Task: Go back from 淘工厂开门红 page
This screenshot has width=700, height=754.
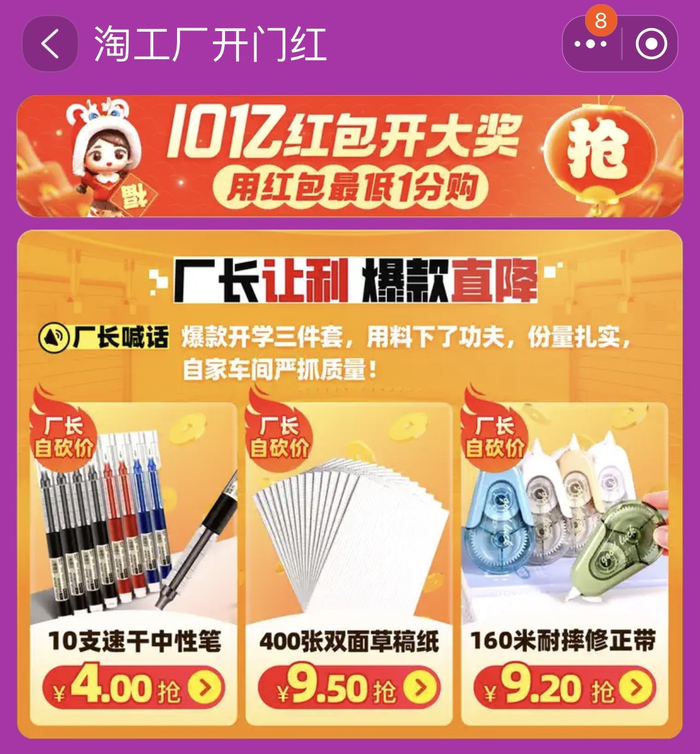Action: click(x=50, y=44)
